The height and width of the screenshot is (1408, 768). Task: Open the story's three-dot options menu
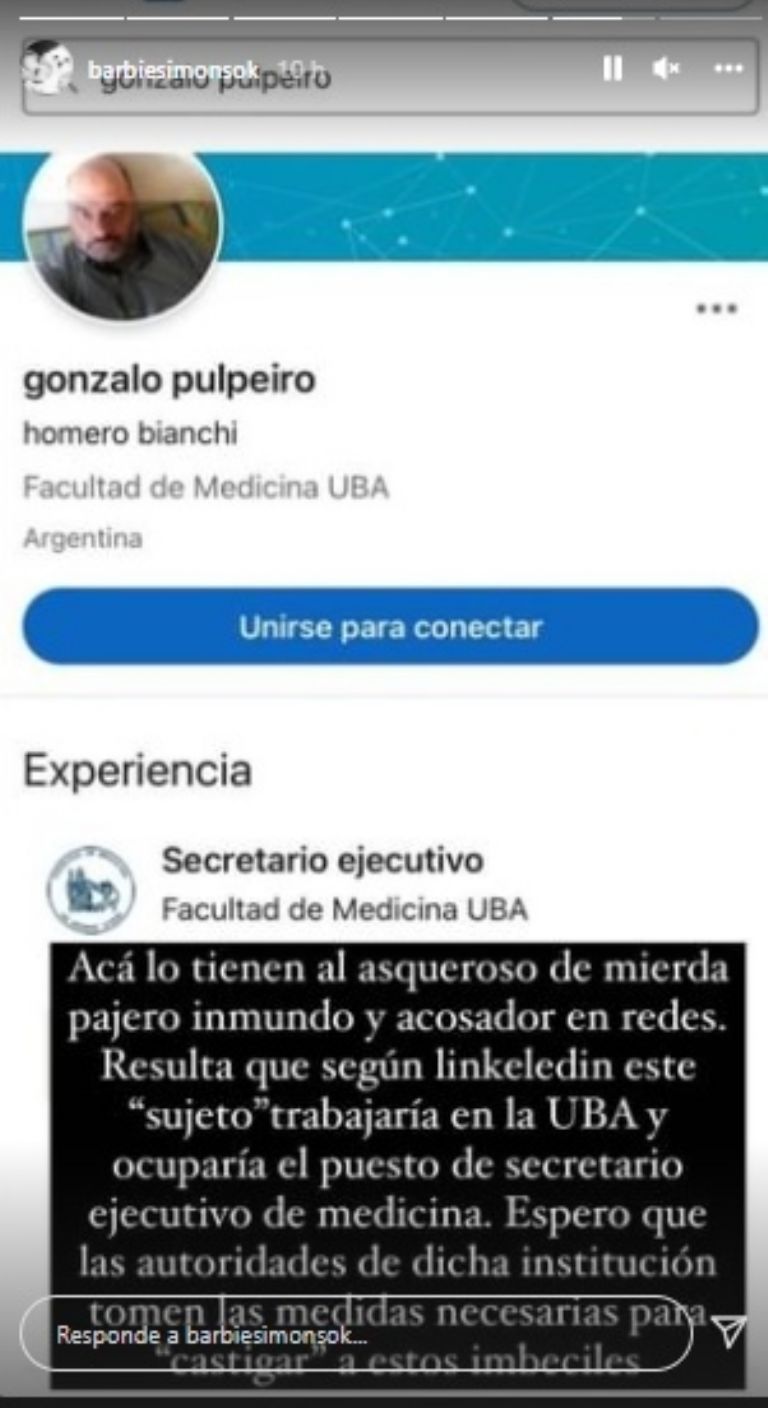(728, 68)
